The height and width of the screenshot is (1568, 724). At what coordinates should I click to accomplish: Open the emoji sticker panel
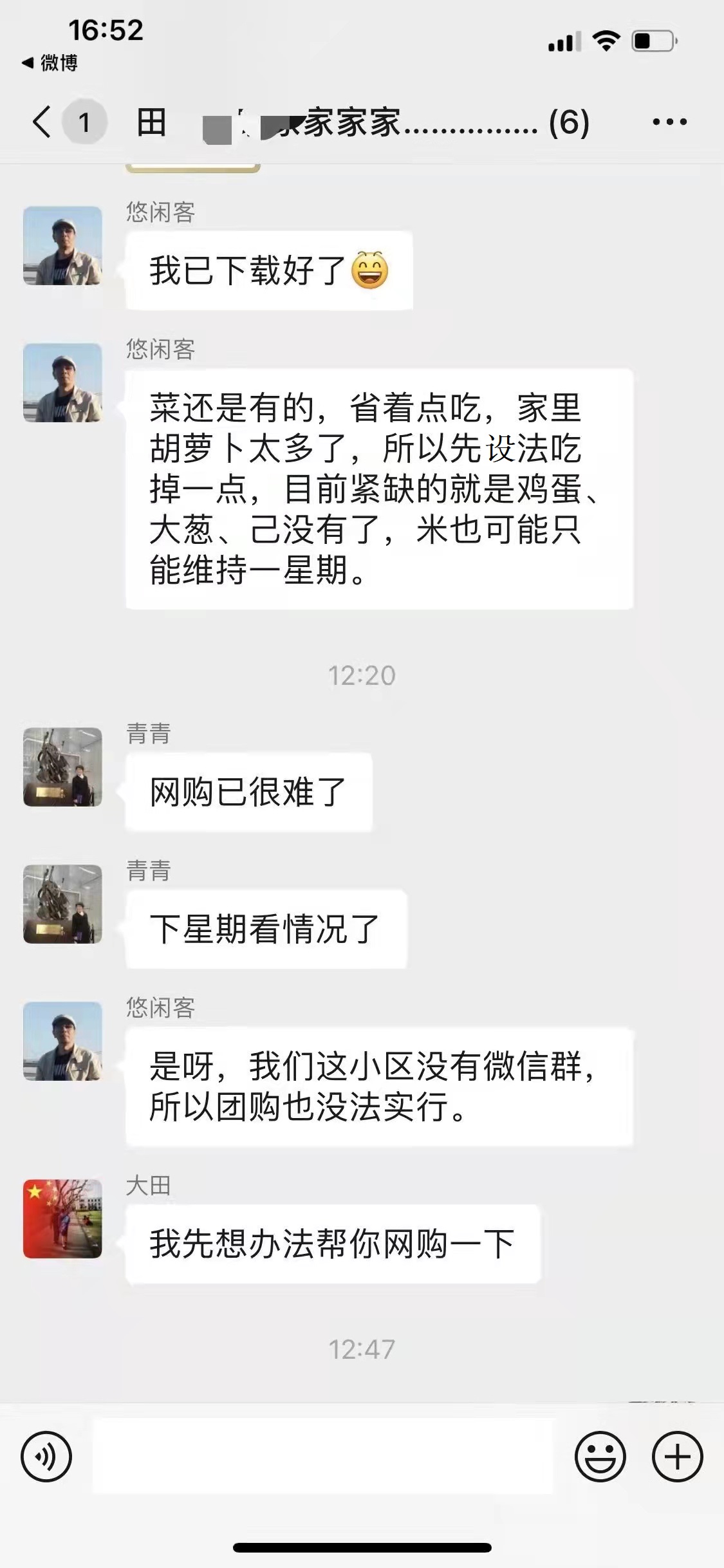pyautogui.click(x=600, y=1456)
